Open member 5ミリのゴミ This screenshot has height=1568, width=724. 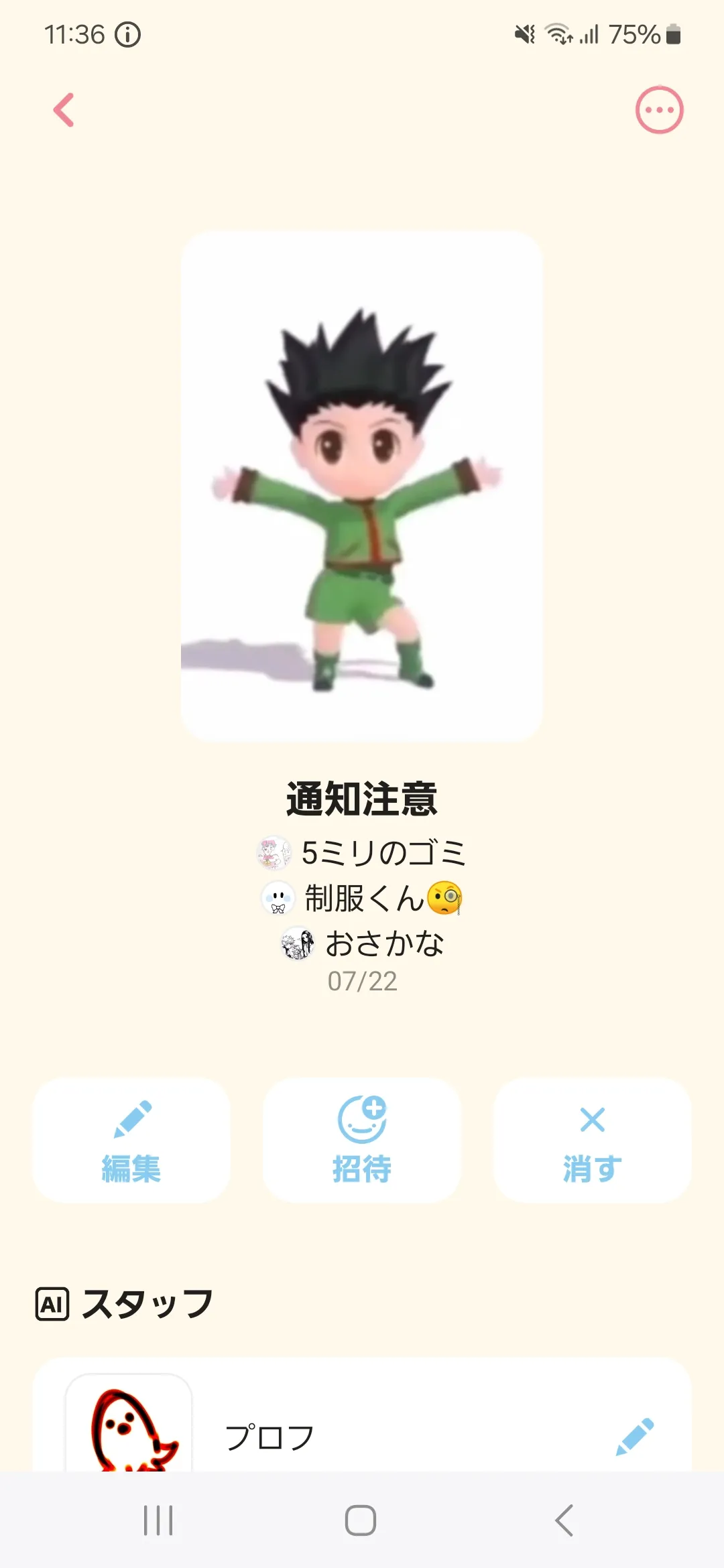pyautogui.click(x=361, y=853)
